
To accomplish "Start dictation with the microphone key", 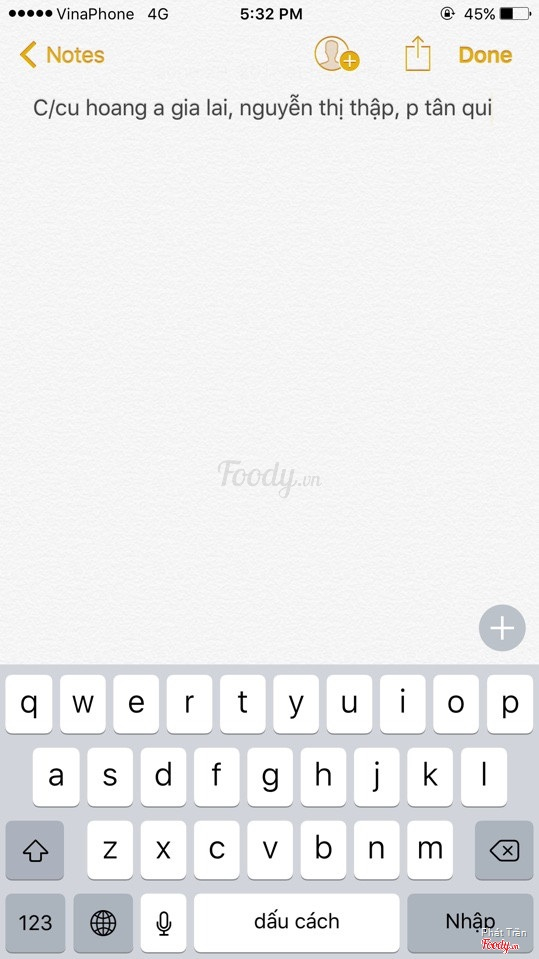I will (163, 922).
